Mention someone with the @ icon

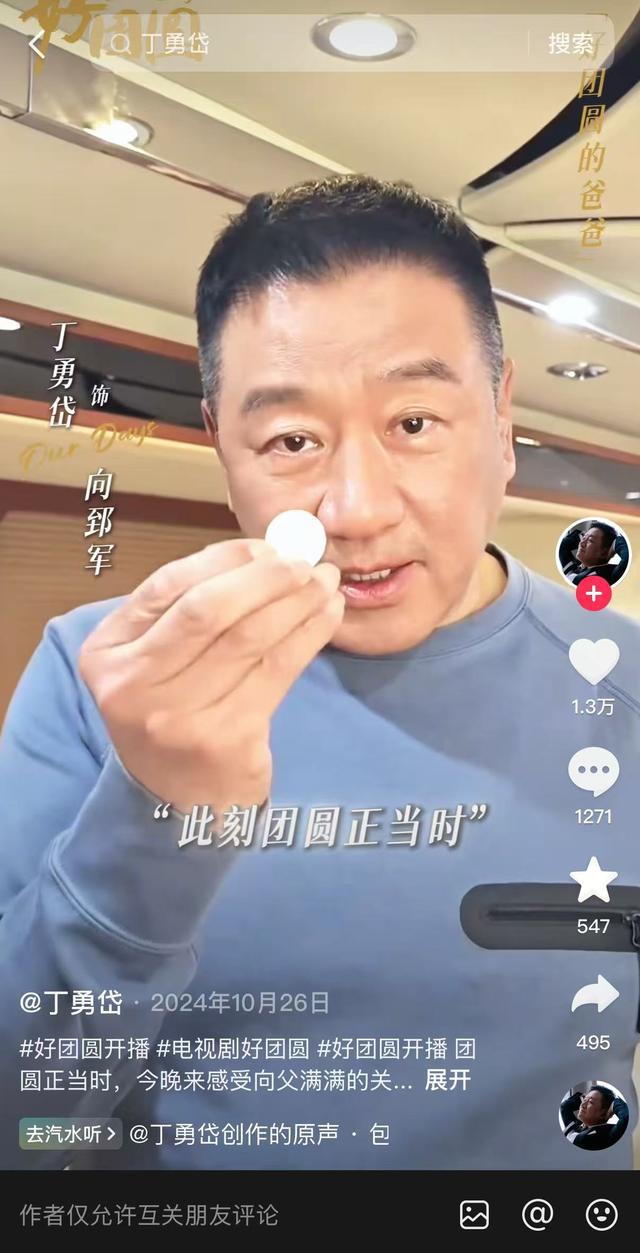tap(538, 1215)
